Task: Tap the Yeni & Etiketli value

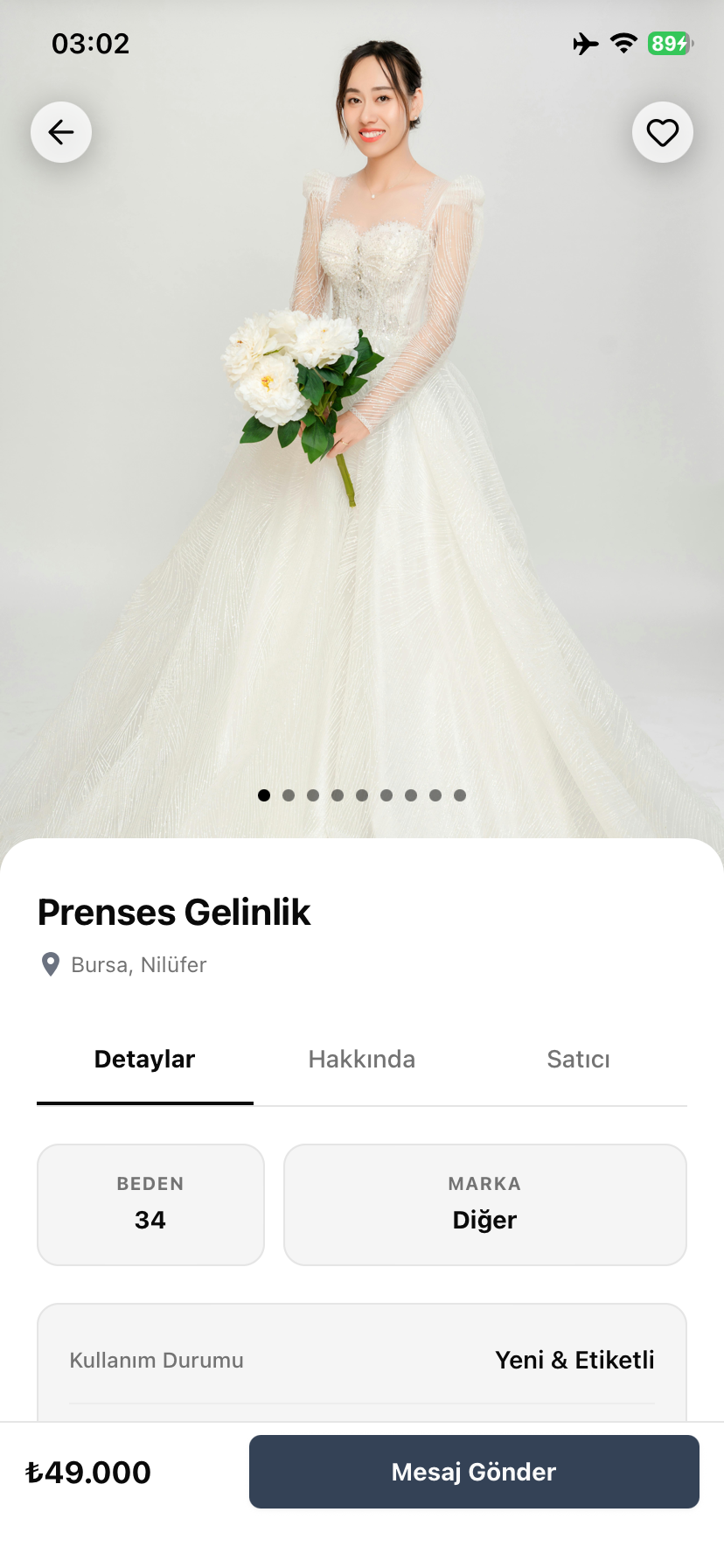Action: [574, 1360]
